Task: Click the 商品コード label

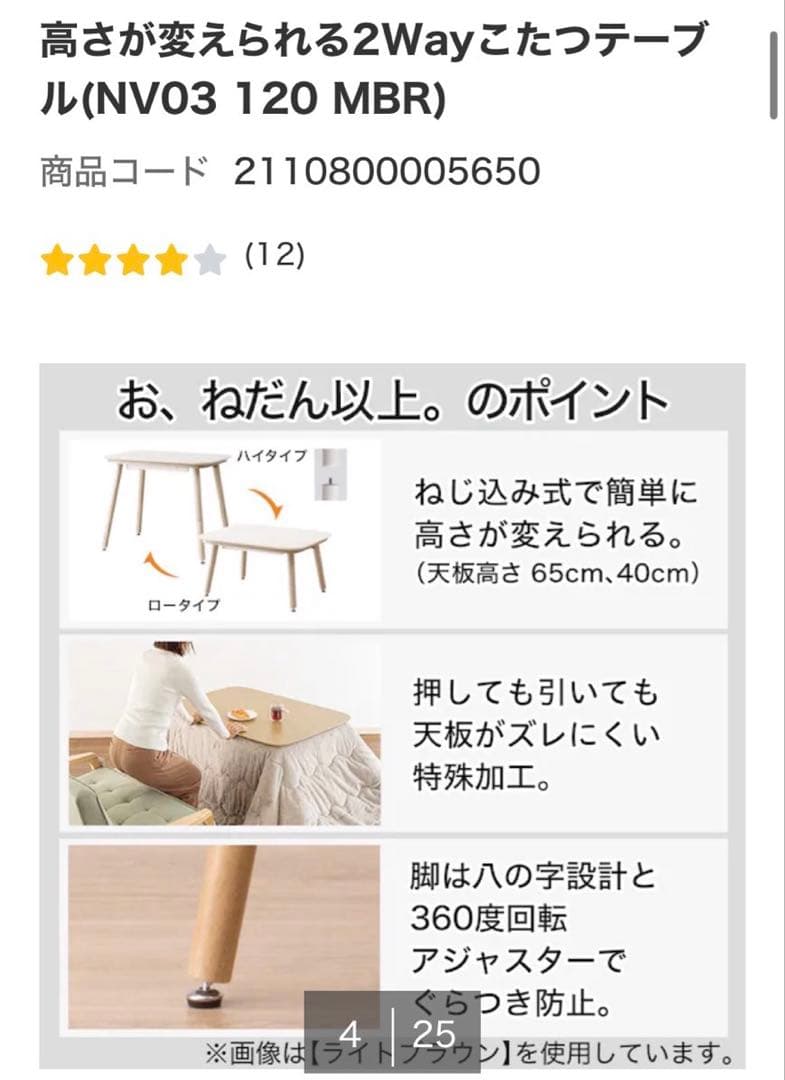Action: tap(120, 170)
